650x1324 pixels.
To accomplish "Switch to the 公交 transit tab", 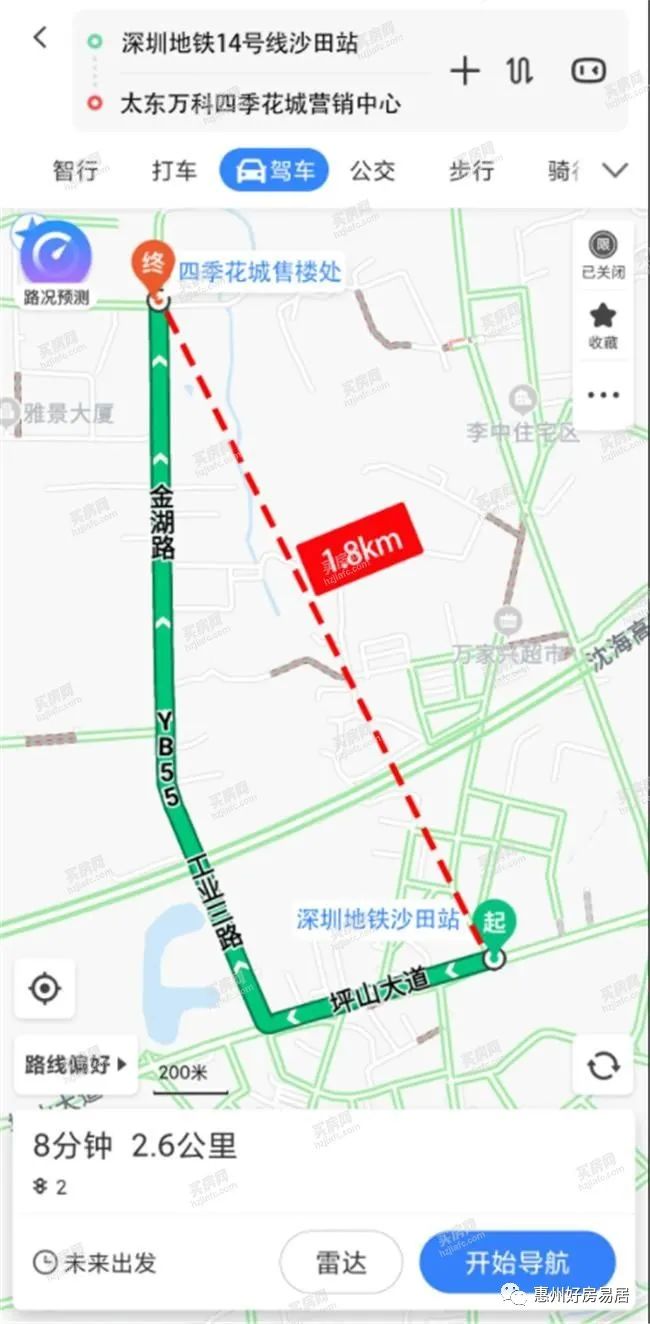I will coord(373,171).
